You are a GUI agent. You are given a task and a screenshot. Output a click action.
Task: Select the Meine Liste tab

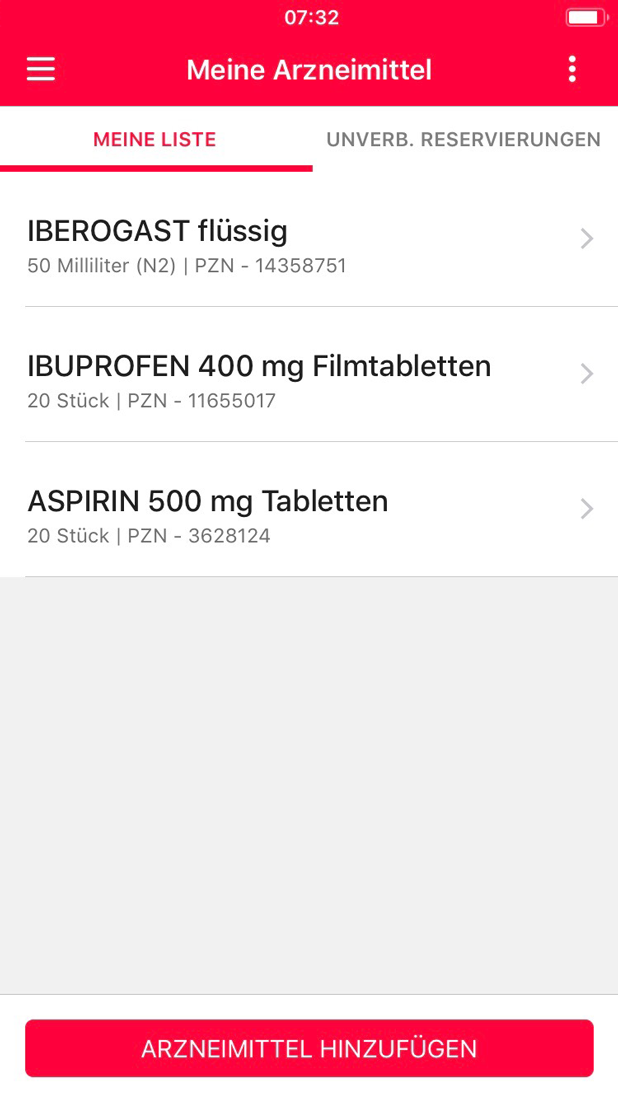[155, 139]
